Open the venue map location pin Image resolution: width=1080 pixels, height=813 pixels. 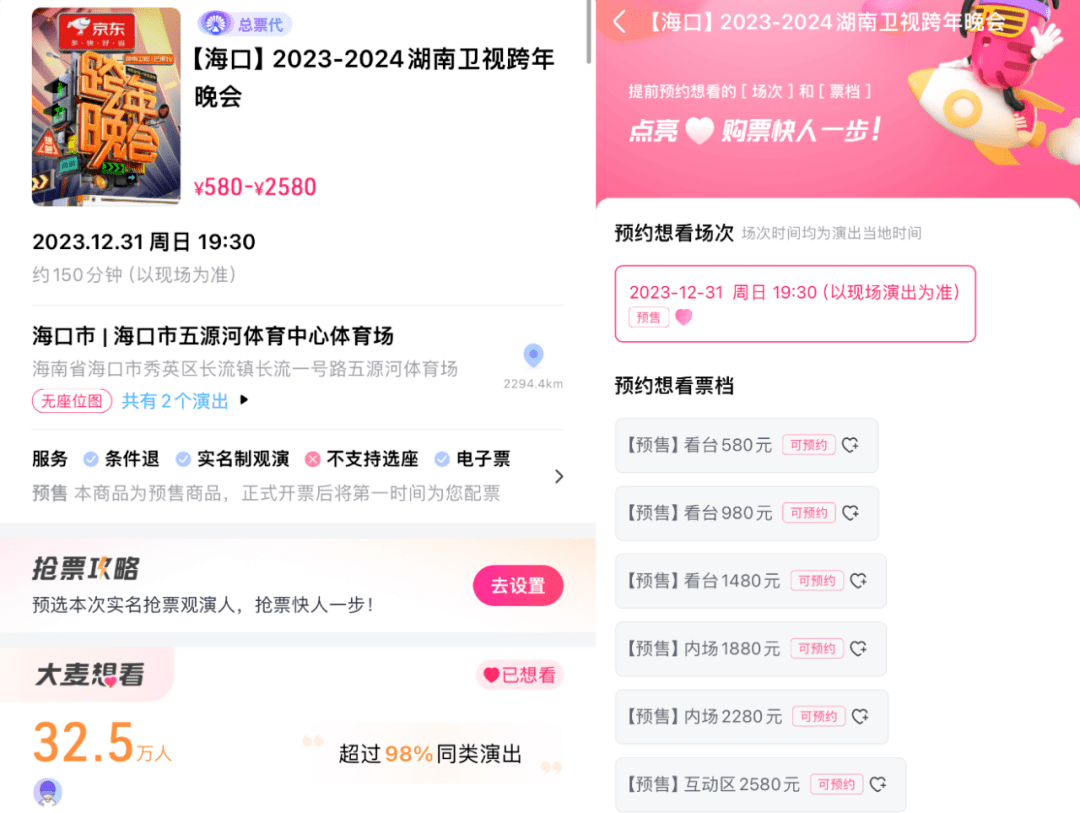(x=533, y=356)
